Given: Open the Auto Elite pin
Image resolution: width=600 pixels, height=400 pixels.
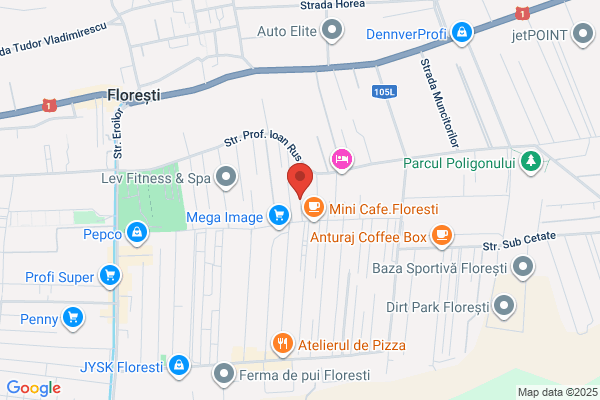Looking at the screenshot, I should click(x=332, y=30).
